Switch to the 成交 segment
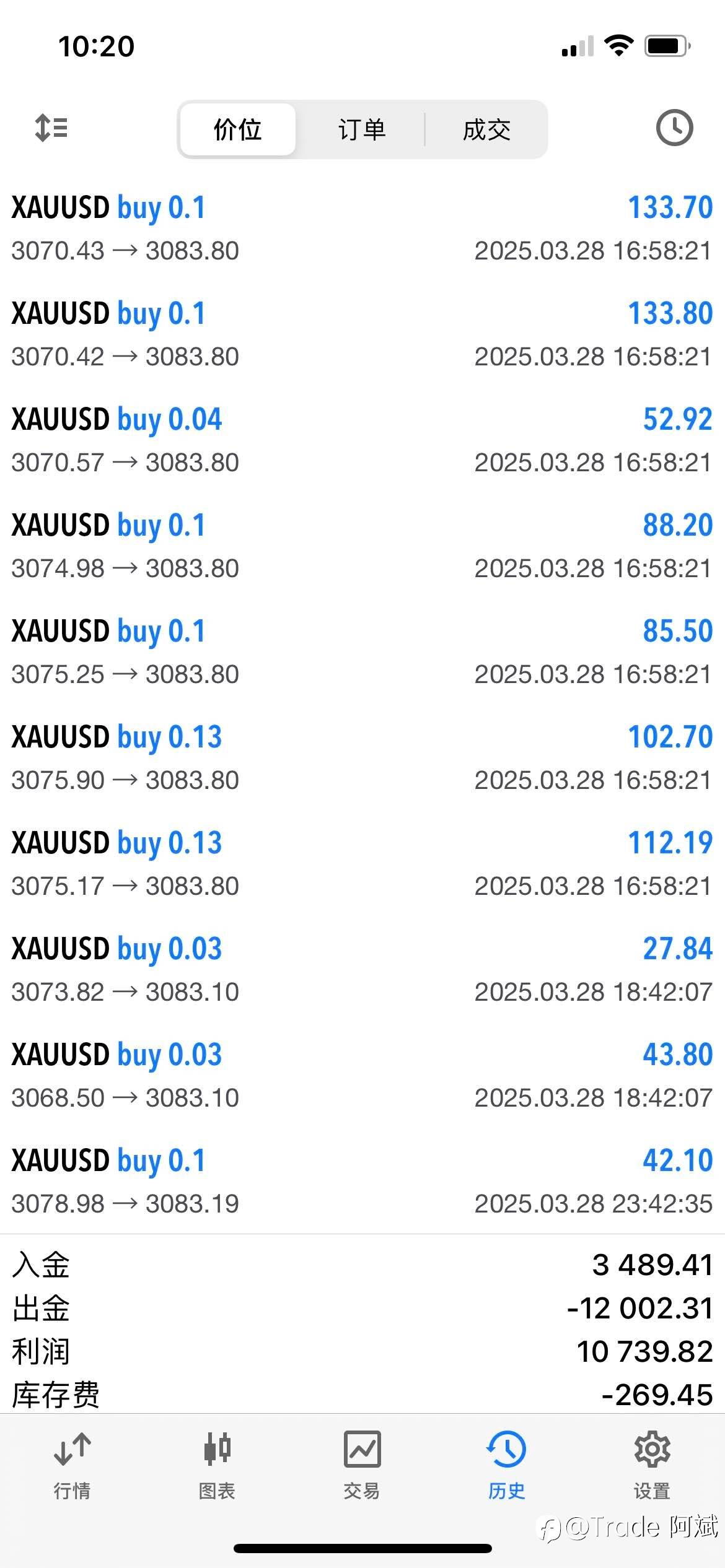This screenshot has height=1568, width=725. click(x=486, y=130)
